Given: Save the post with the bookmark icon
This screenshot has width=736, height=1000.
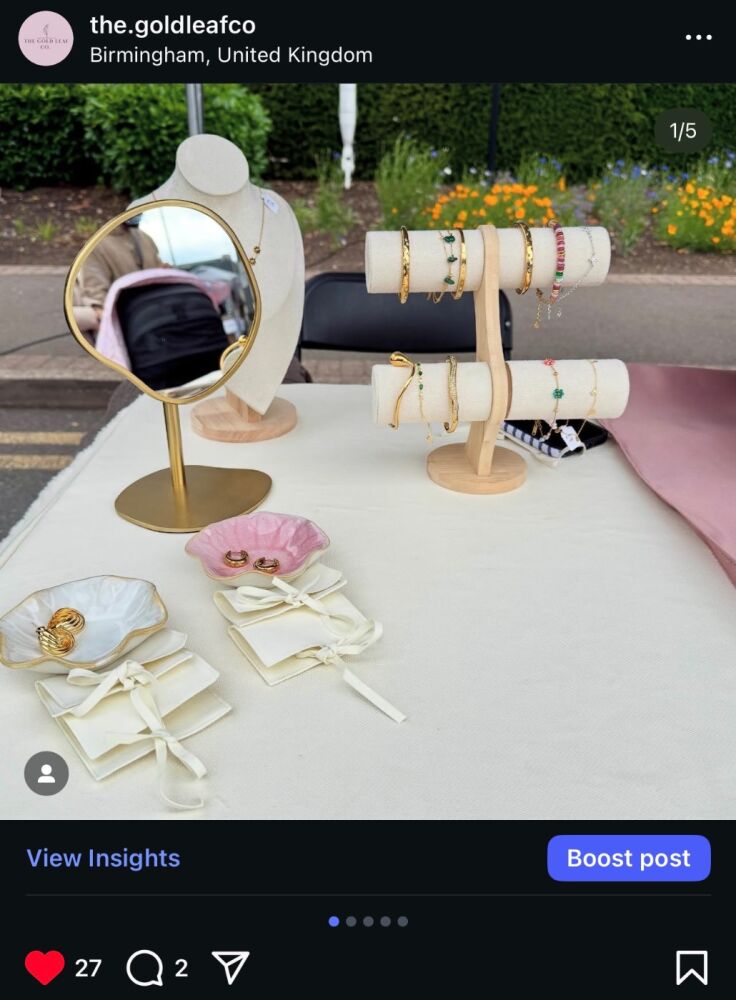Looking at the screenshot, I should (691, 967).
